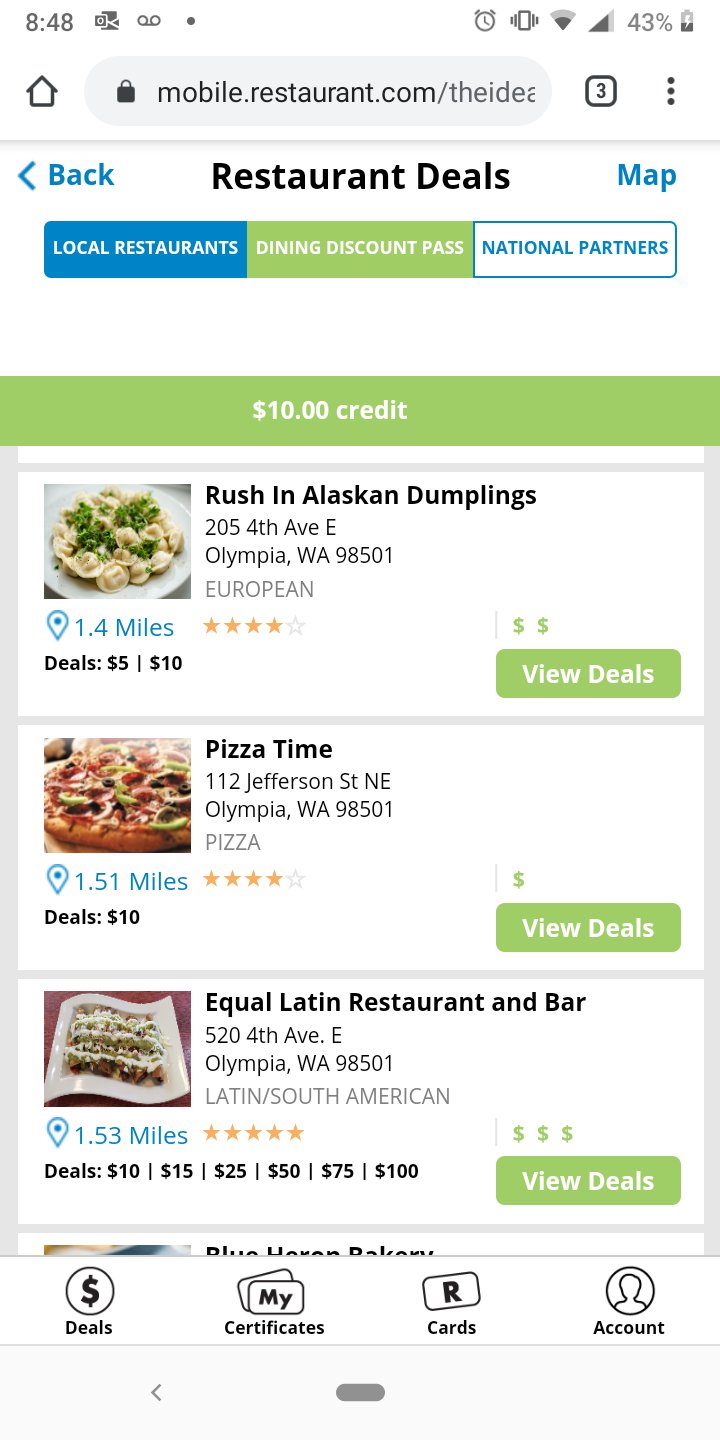720x1440 pixels.
Task: View deals for Pizza Time
Action: pos(588,928)
